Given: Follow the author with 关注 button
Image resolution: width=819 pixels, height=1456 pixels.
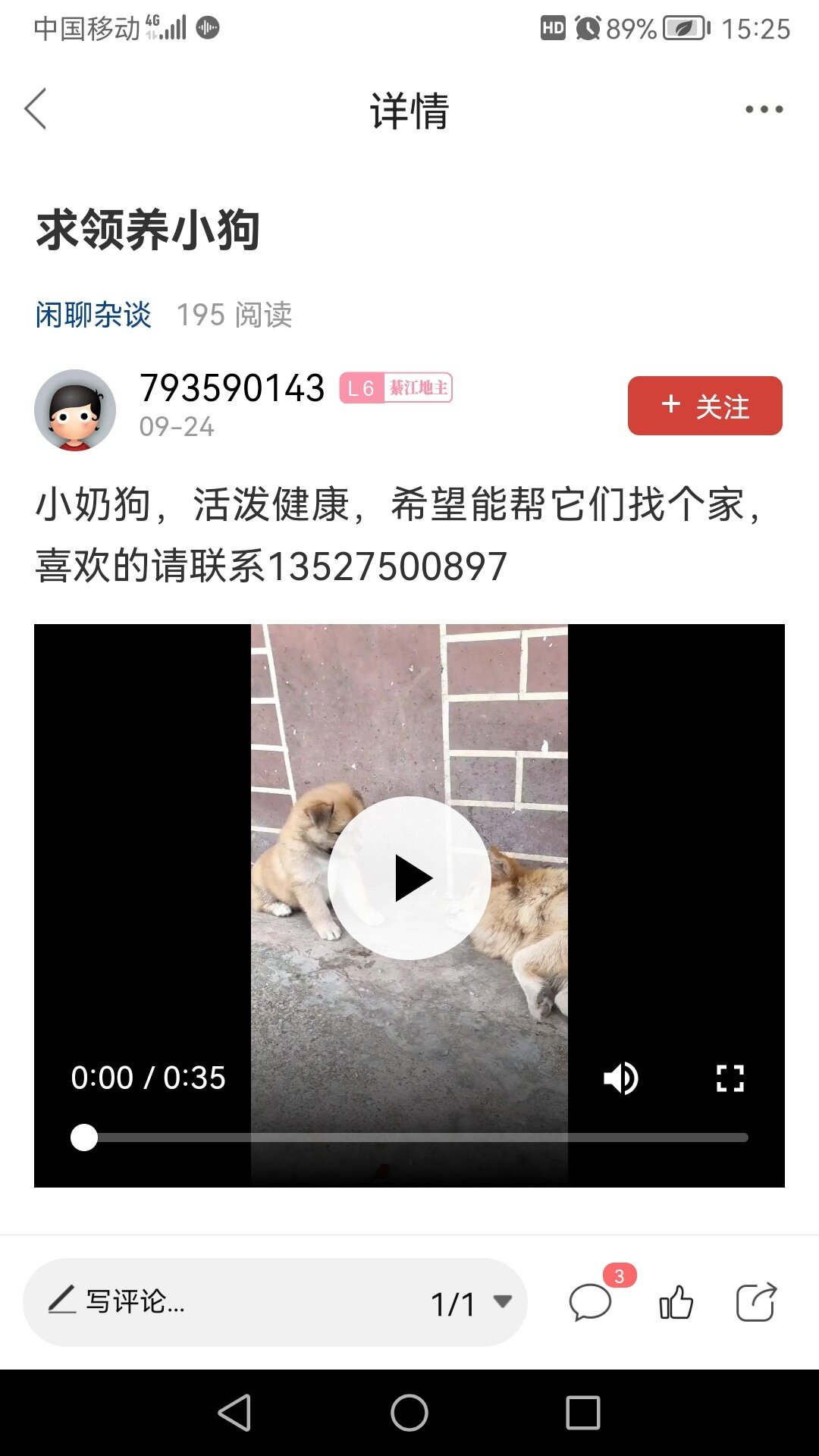Looking at the screenshot, I should click(704, 406).
